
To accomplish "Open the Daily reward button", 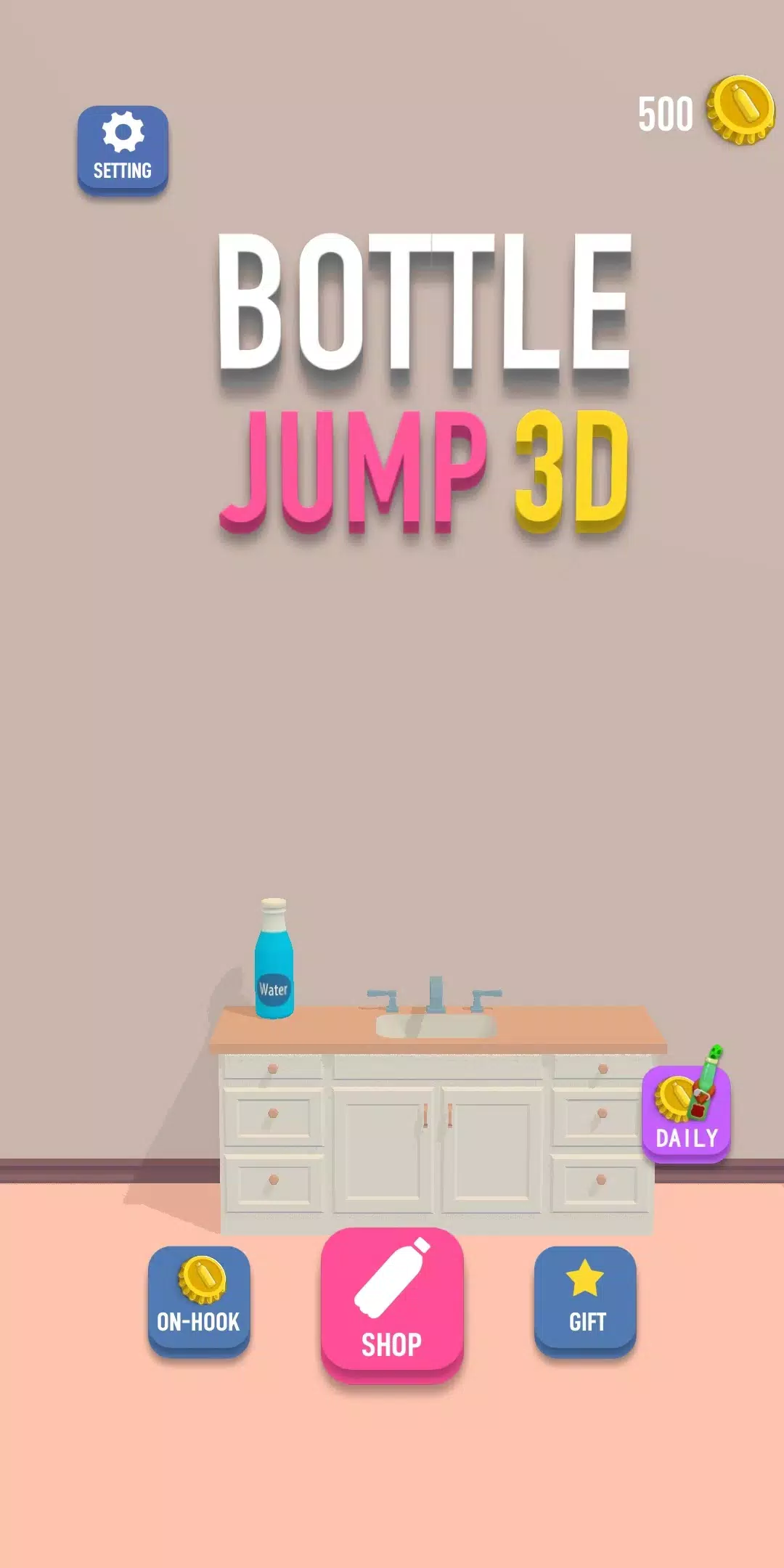I will (686, 1112).
